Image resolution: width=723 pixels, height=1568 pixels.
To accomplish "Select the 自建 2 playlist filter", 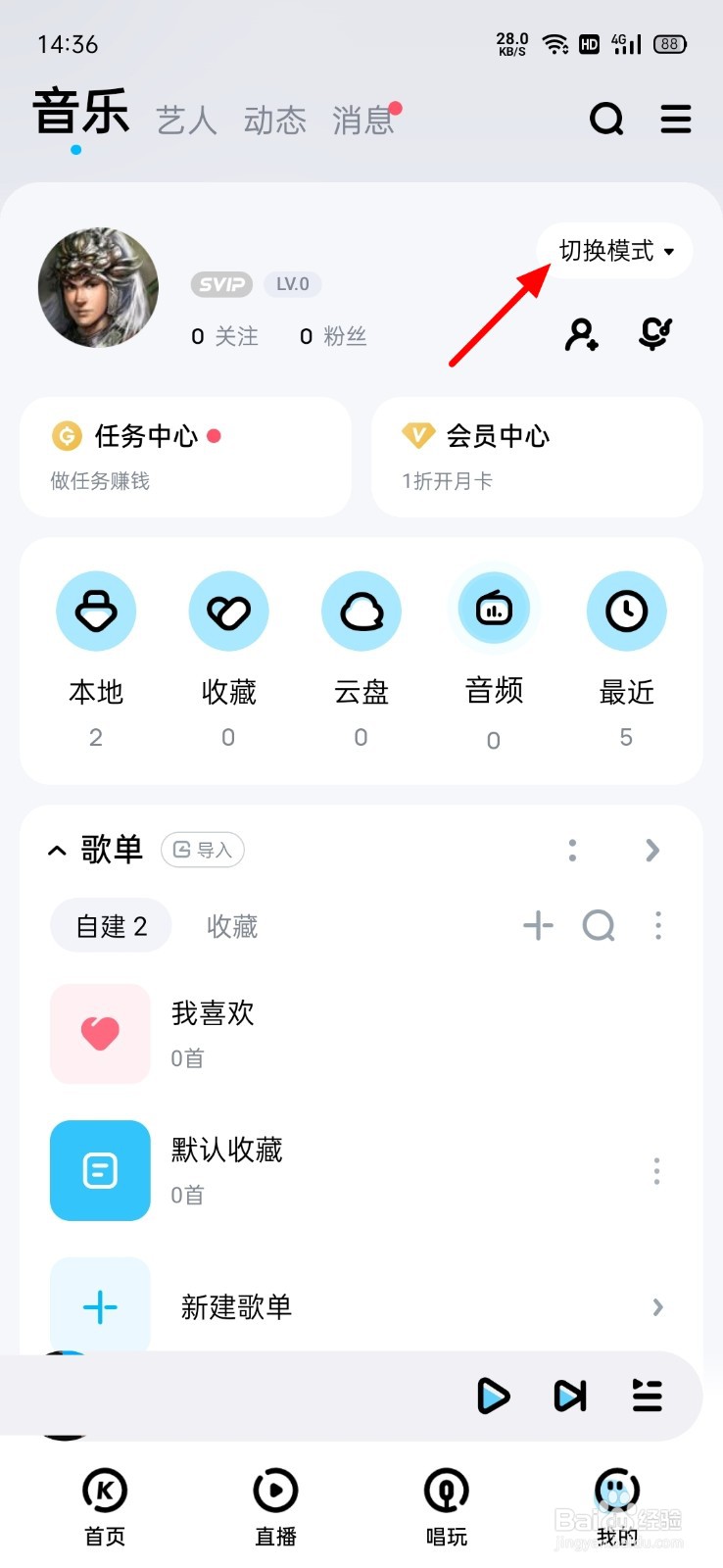I will 110,925.
